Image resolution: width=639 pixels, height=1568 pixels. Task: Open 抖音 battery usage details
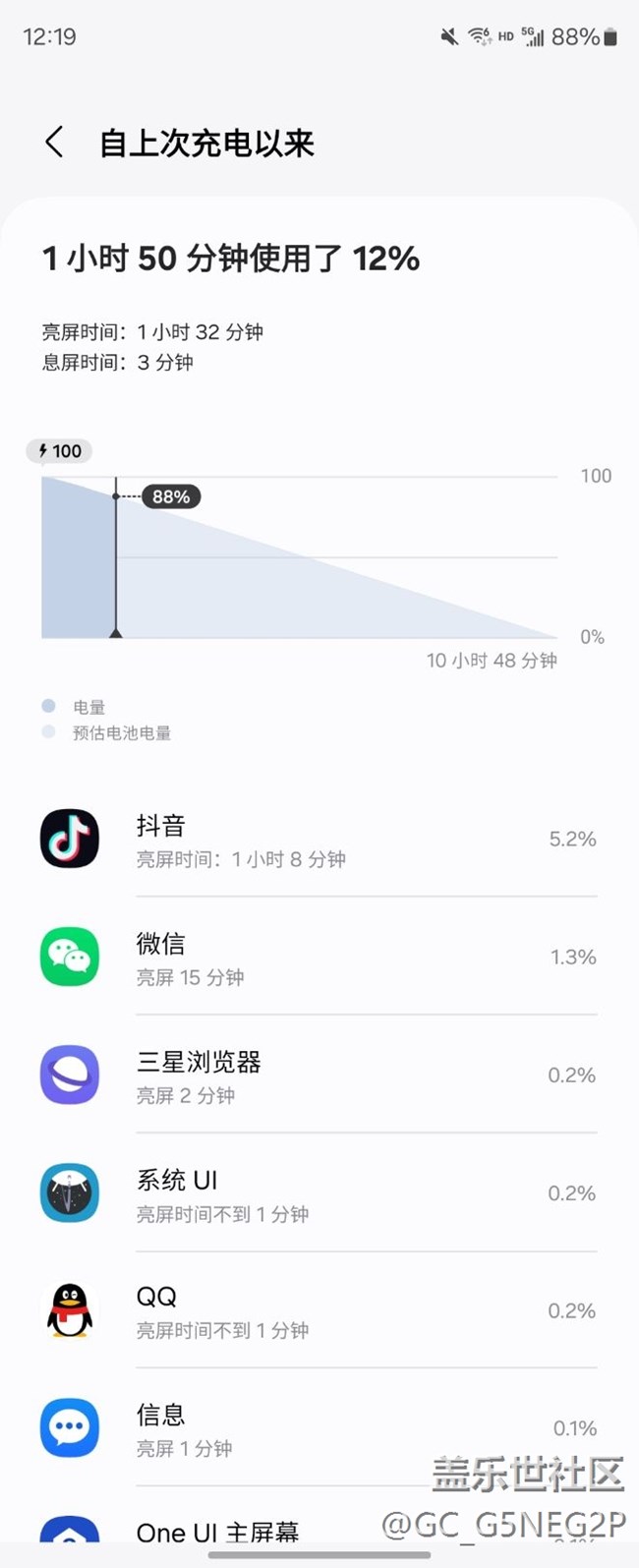tap(319, 840)
